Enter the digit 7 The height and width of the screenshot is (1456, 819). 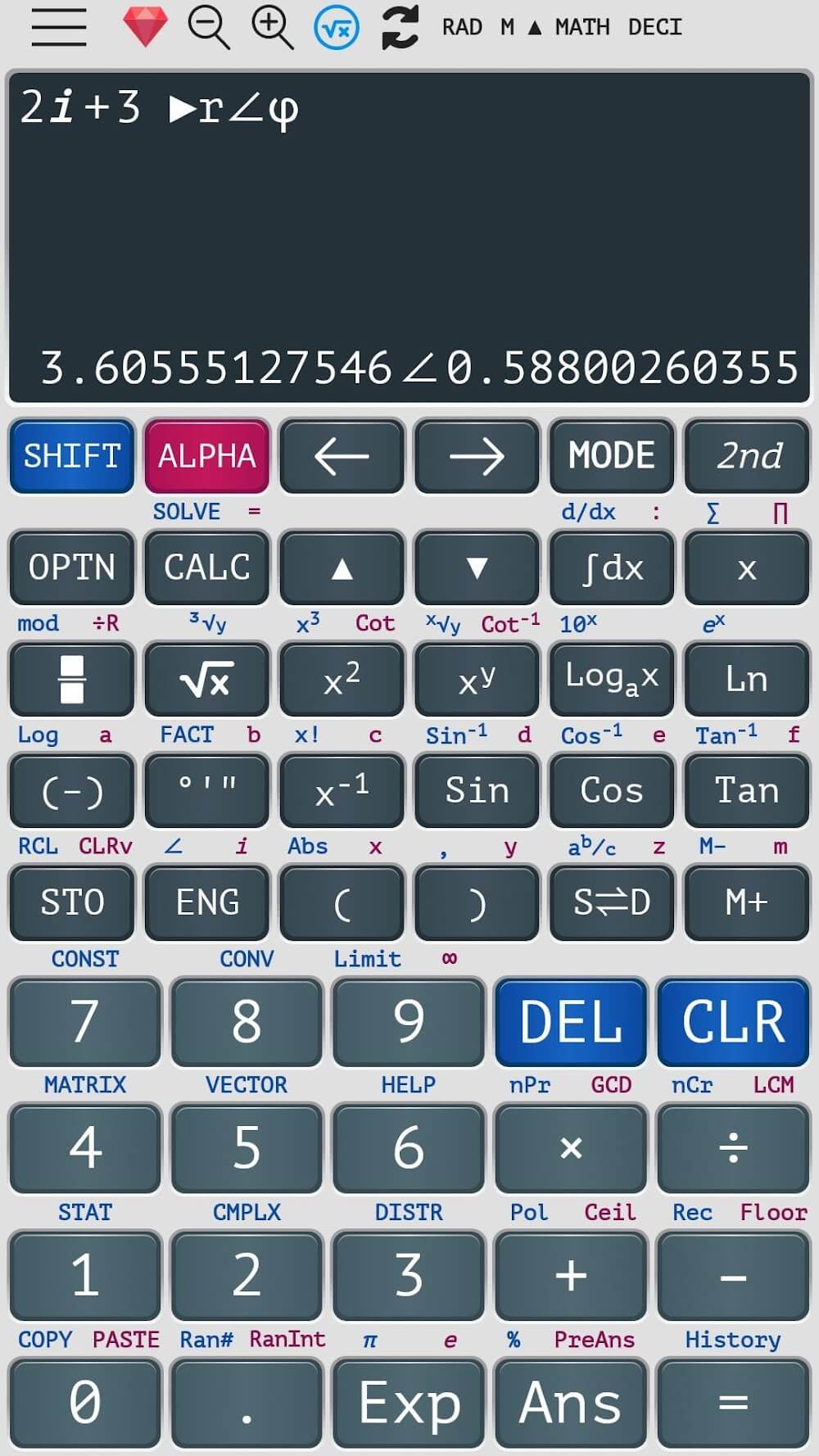coord(85,1021)
